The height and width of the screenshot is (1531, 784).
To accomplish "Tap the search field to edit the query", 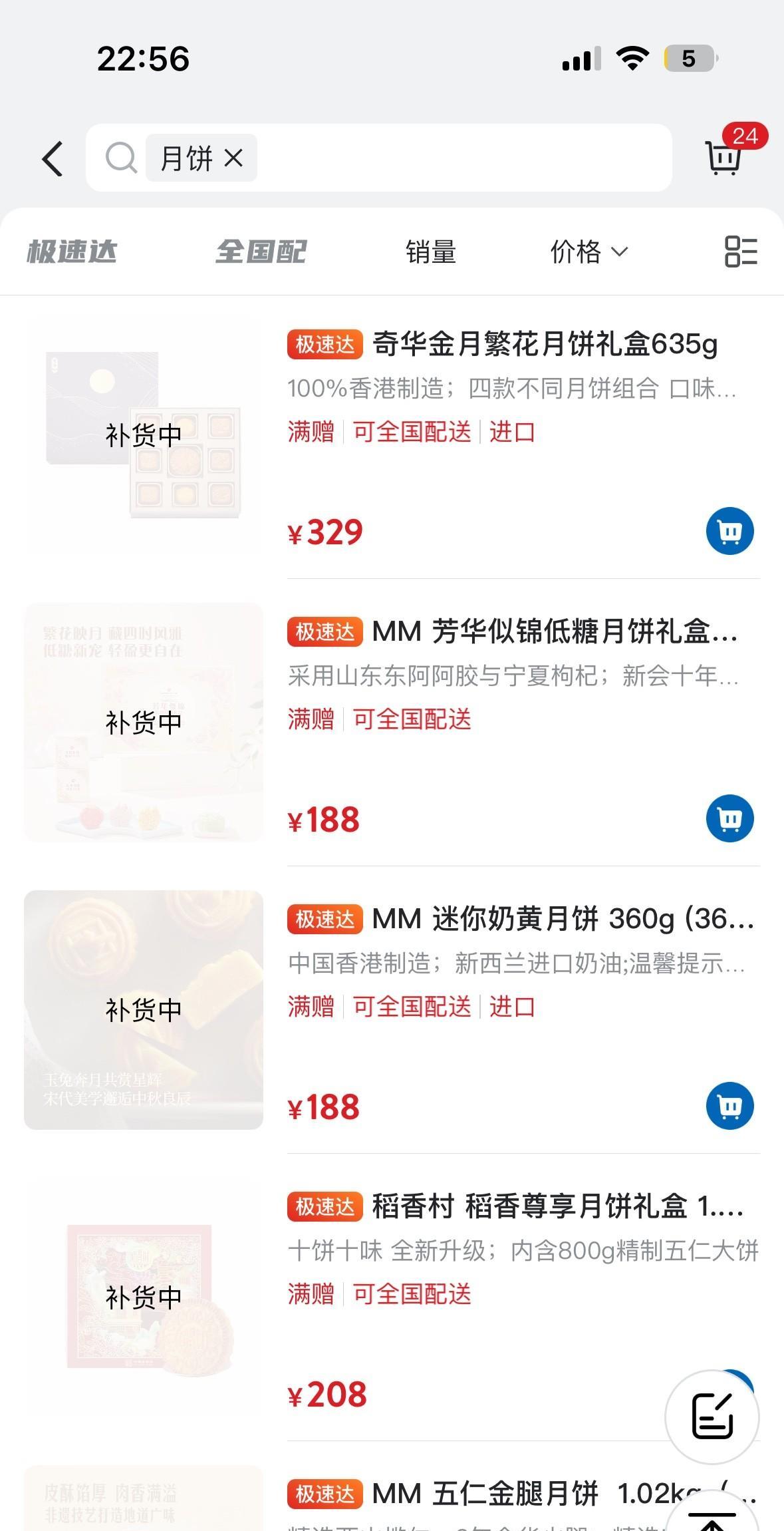I will 459,158.
